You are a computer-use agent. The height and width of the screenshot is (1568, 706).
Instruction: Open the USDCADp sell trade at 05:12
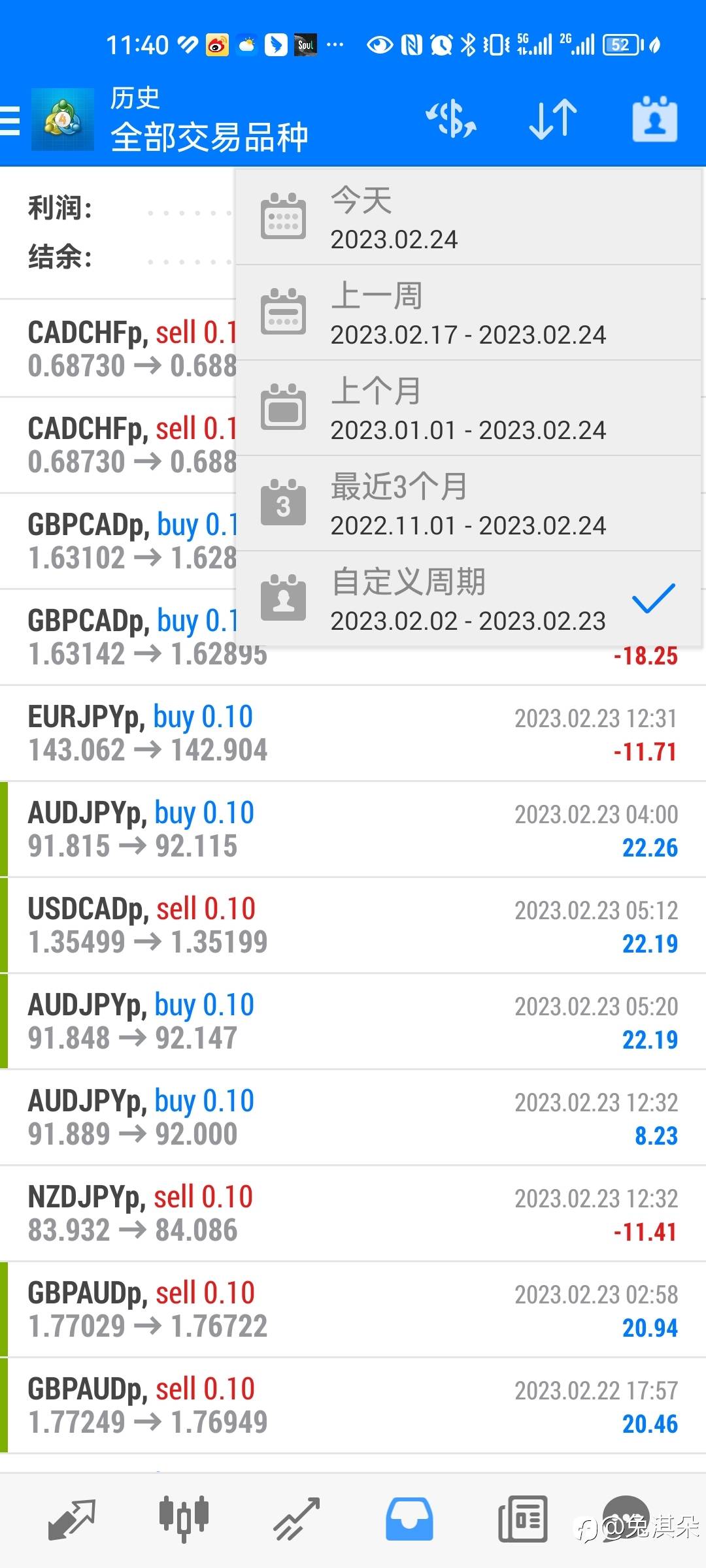click(x=353, y=925)
